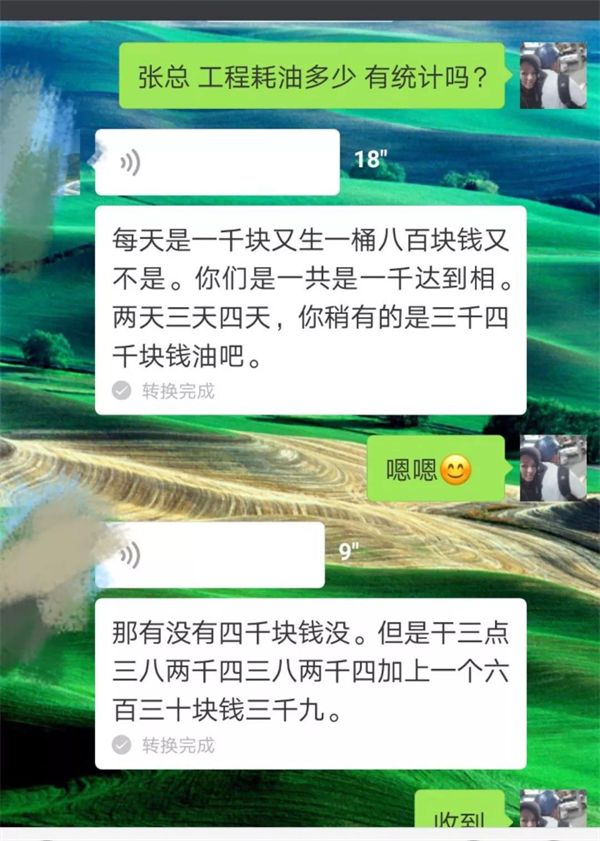The image size is (600, 841).
Task: Open sender's avatar beside the 嗯嗯 message
Action: click(552, 468)
